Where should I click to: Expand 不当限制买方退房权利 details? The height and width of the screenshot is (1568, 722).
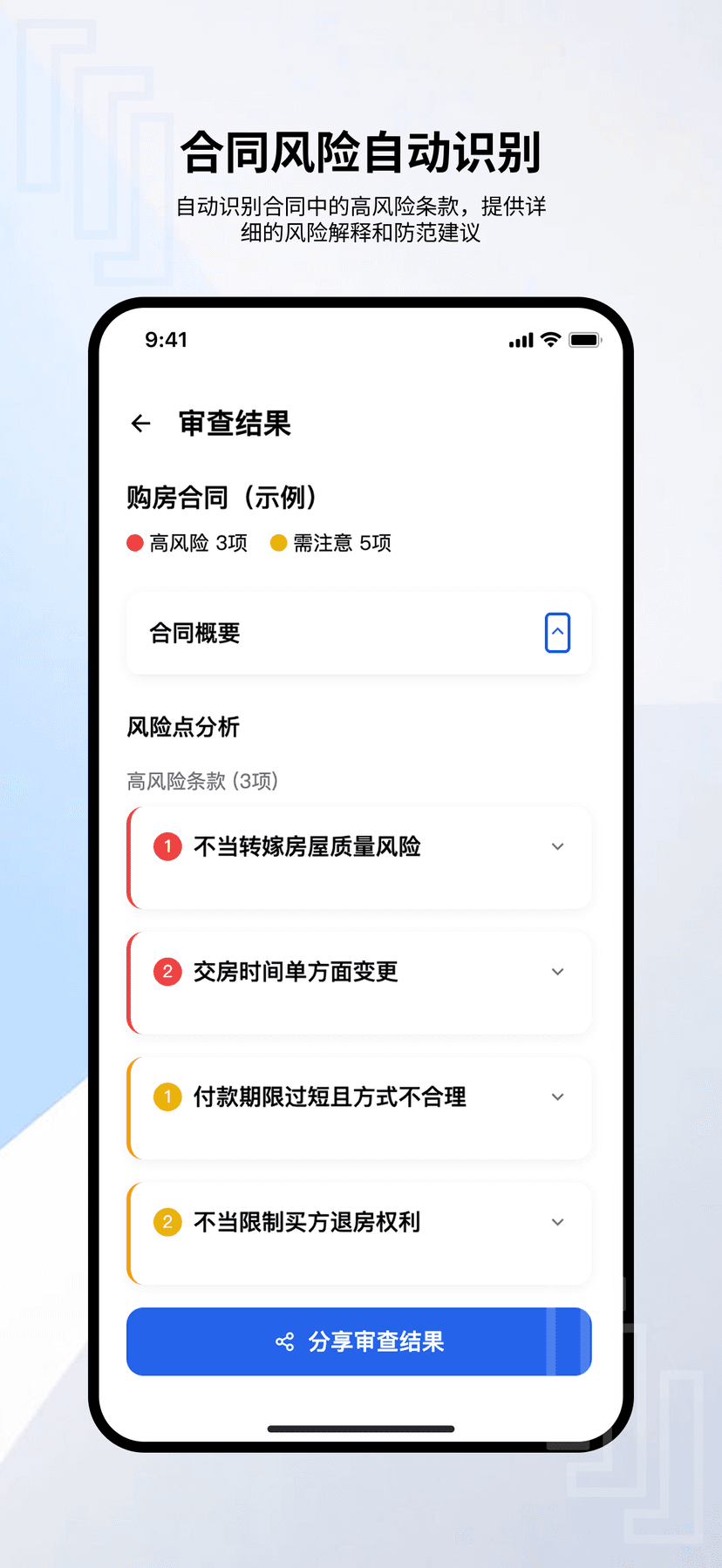coord(557,1222)
